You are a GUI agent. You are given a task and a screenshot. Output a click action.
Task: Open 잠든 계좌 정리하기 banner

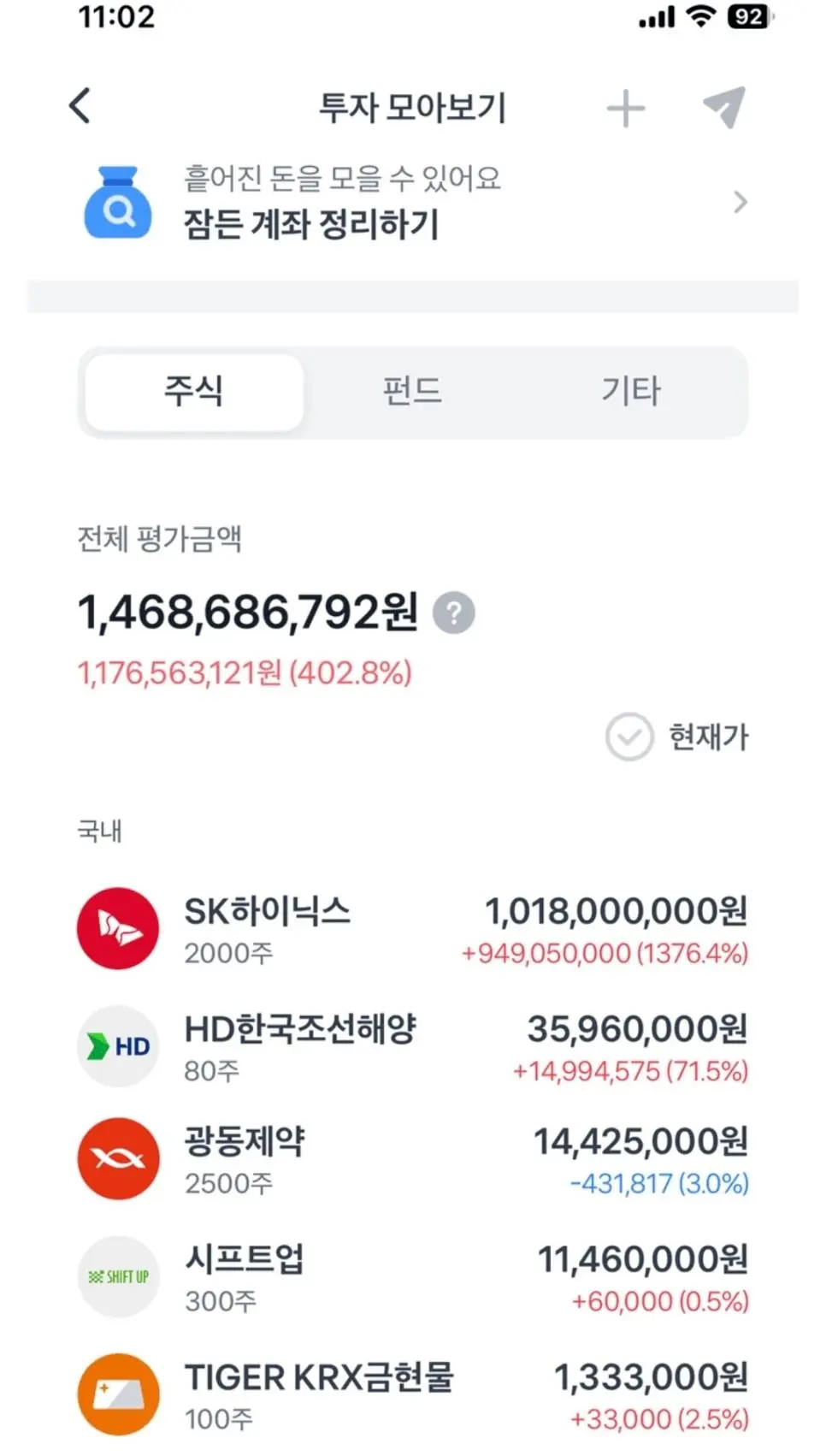tap(413, 203)
